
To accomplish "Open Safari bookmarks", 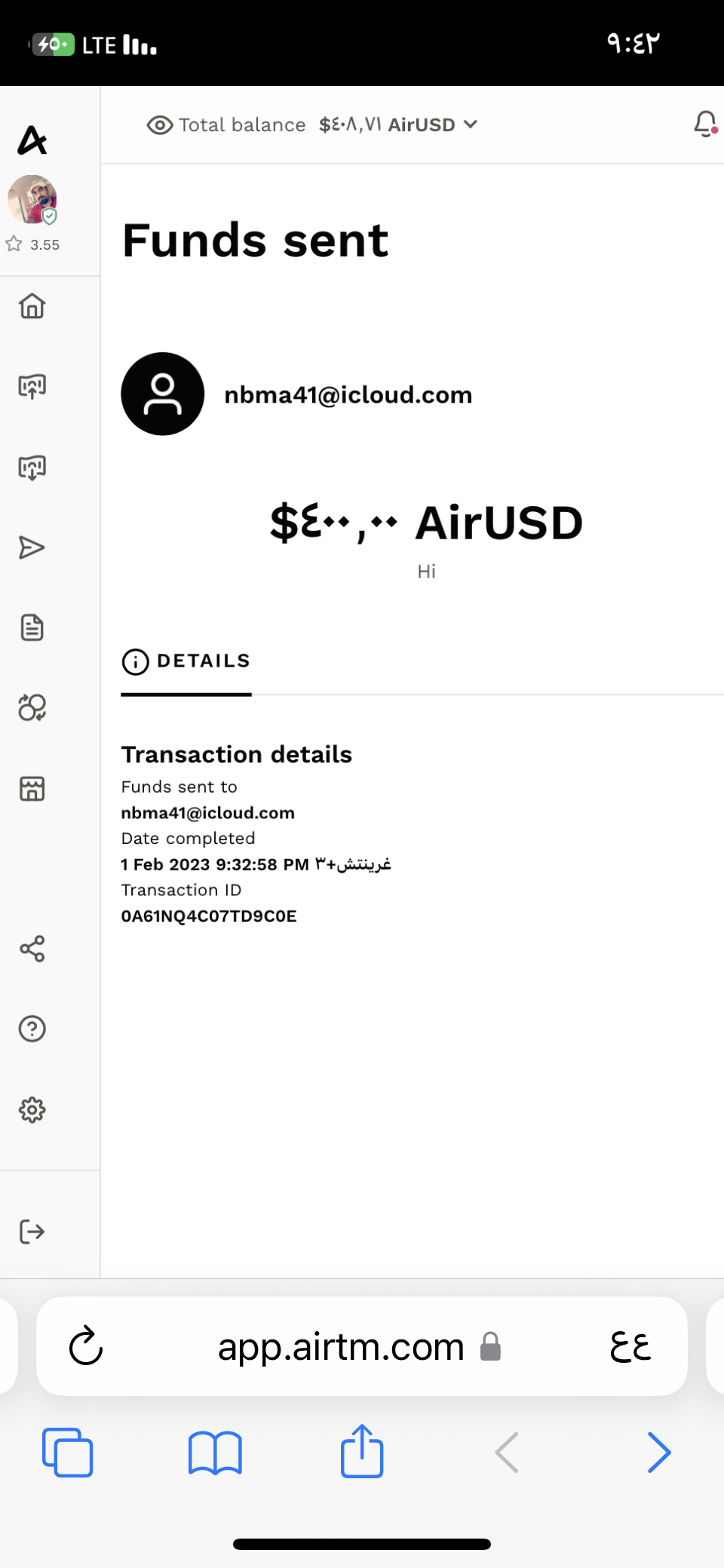I will (215, 1453).
